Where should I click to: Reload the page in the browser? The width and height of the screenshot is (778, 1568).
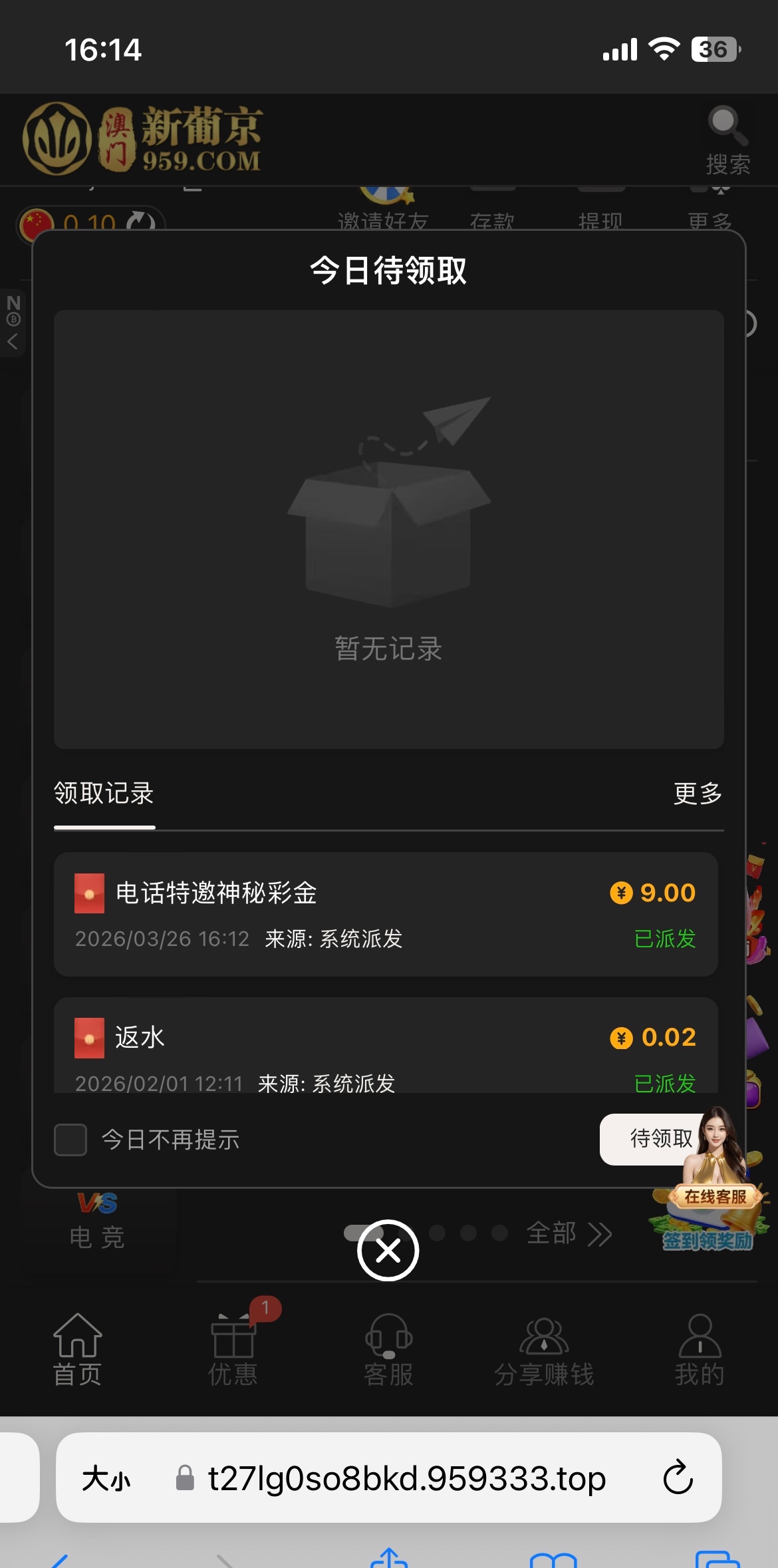click(x=678, y=1478)
